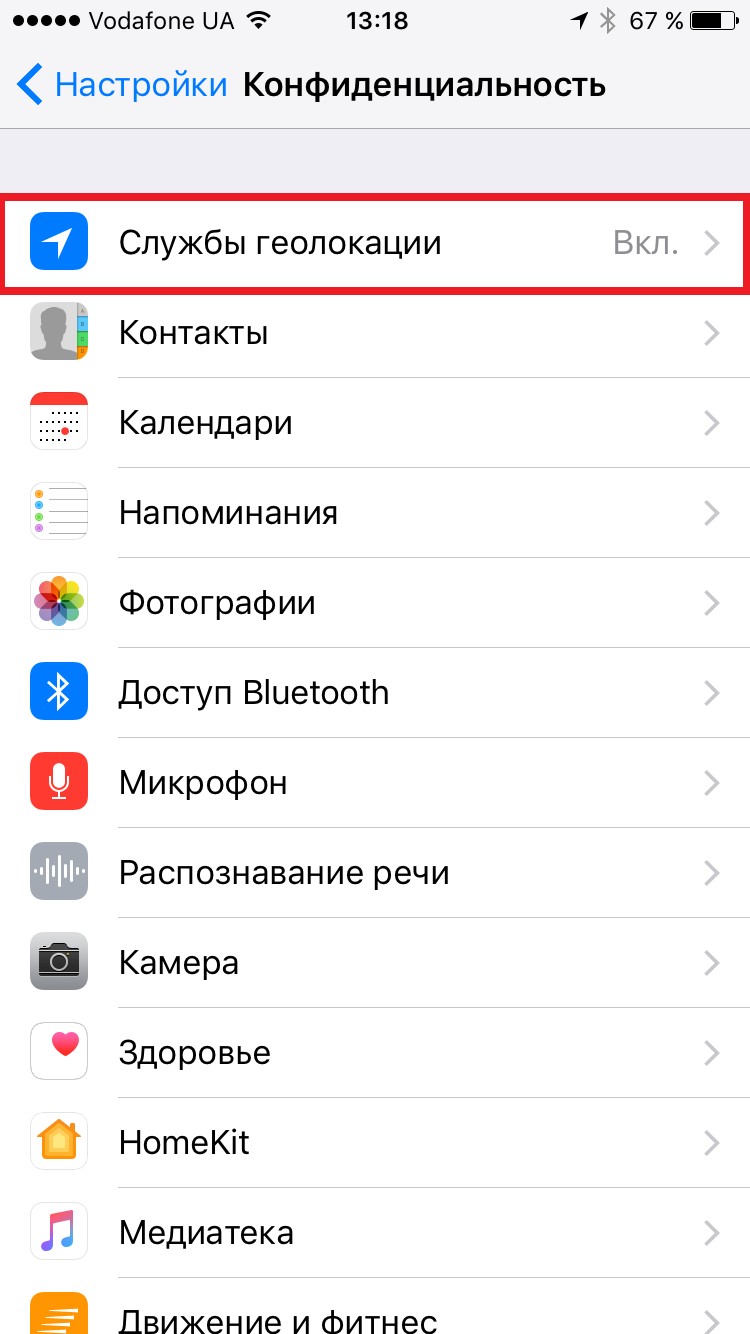750x1334 pixels.
Task: Open Камера access permissions
Action: 375,963
